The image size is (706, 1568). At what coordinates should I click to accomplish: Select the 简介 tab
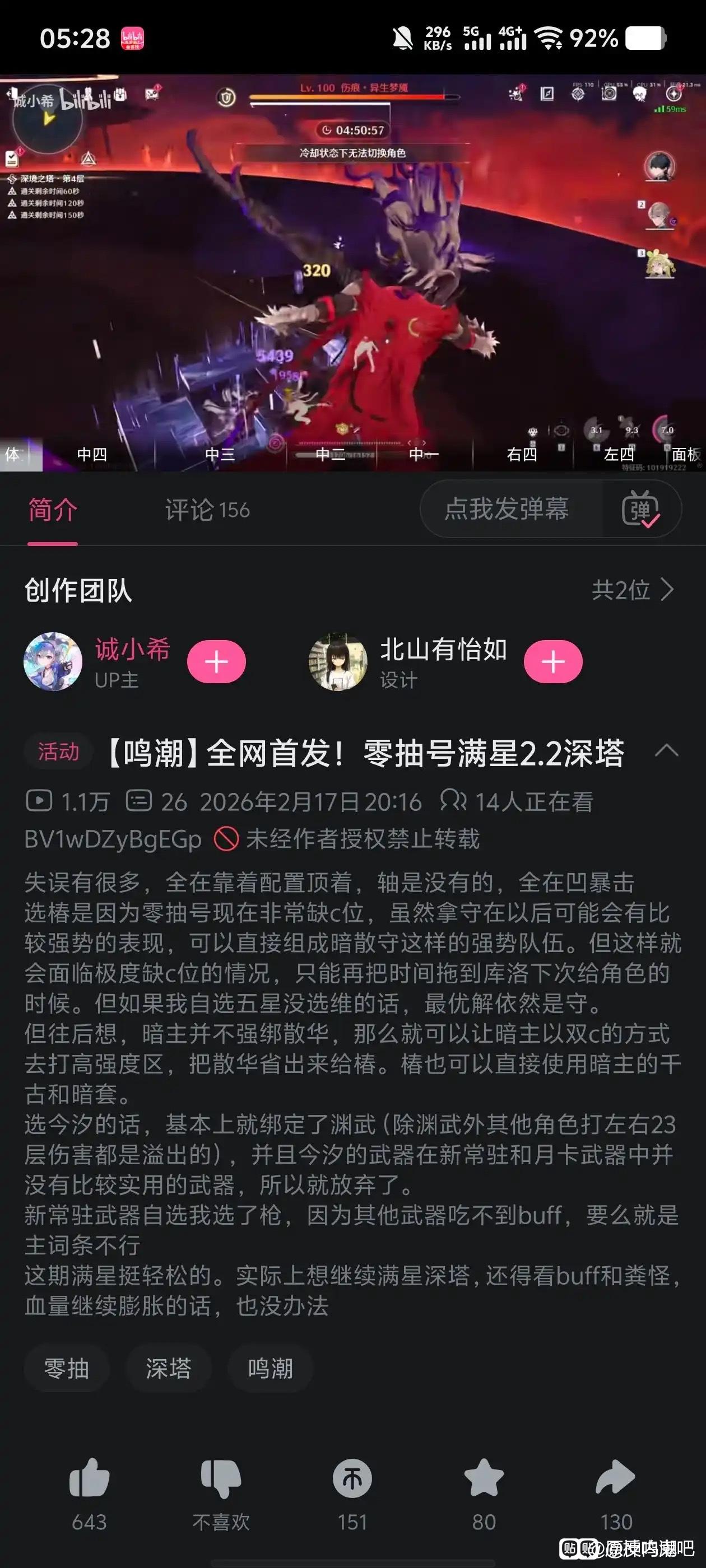[x=52, y=510]
